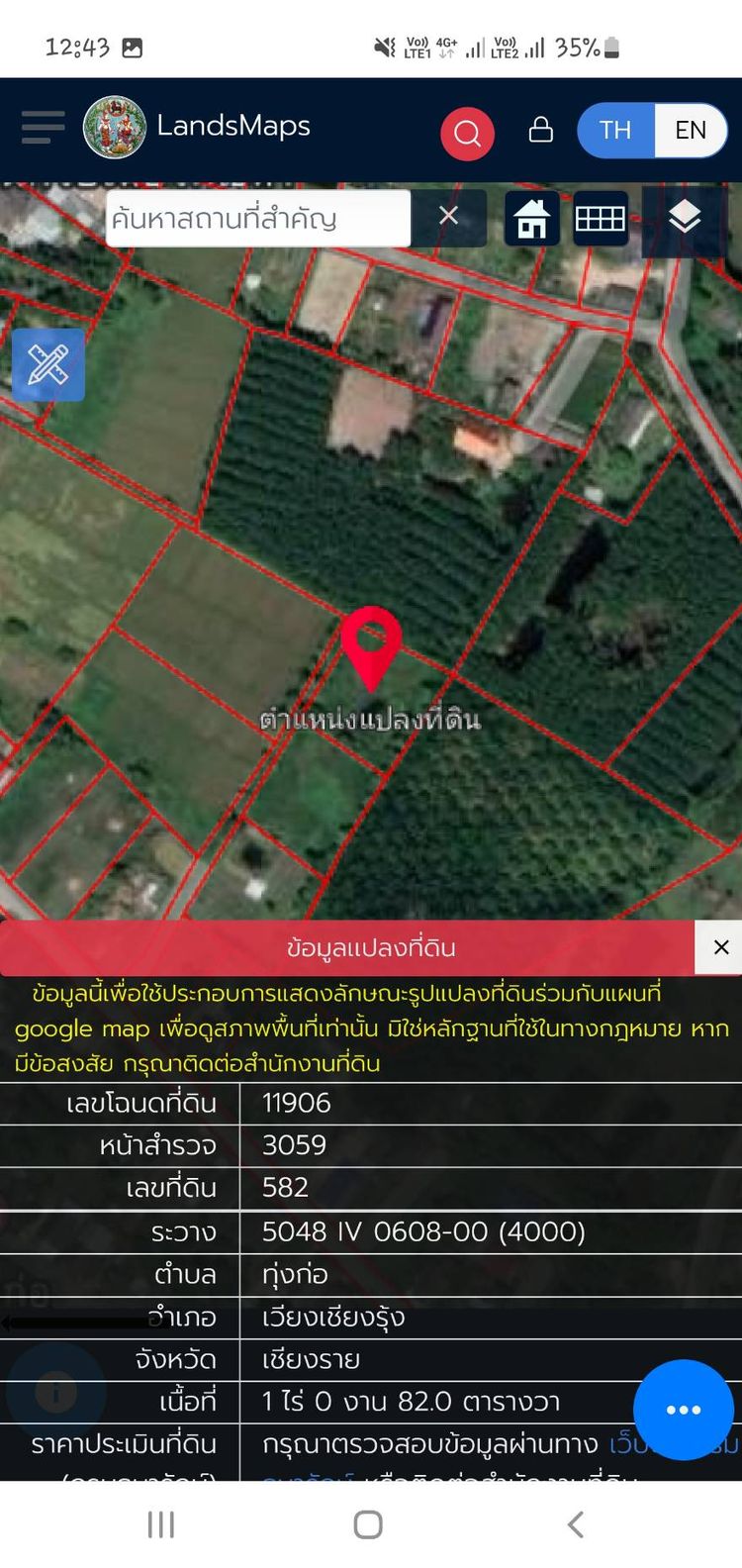
Task: Open the recent apps overview
Action: (160, 1524)
